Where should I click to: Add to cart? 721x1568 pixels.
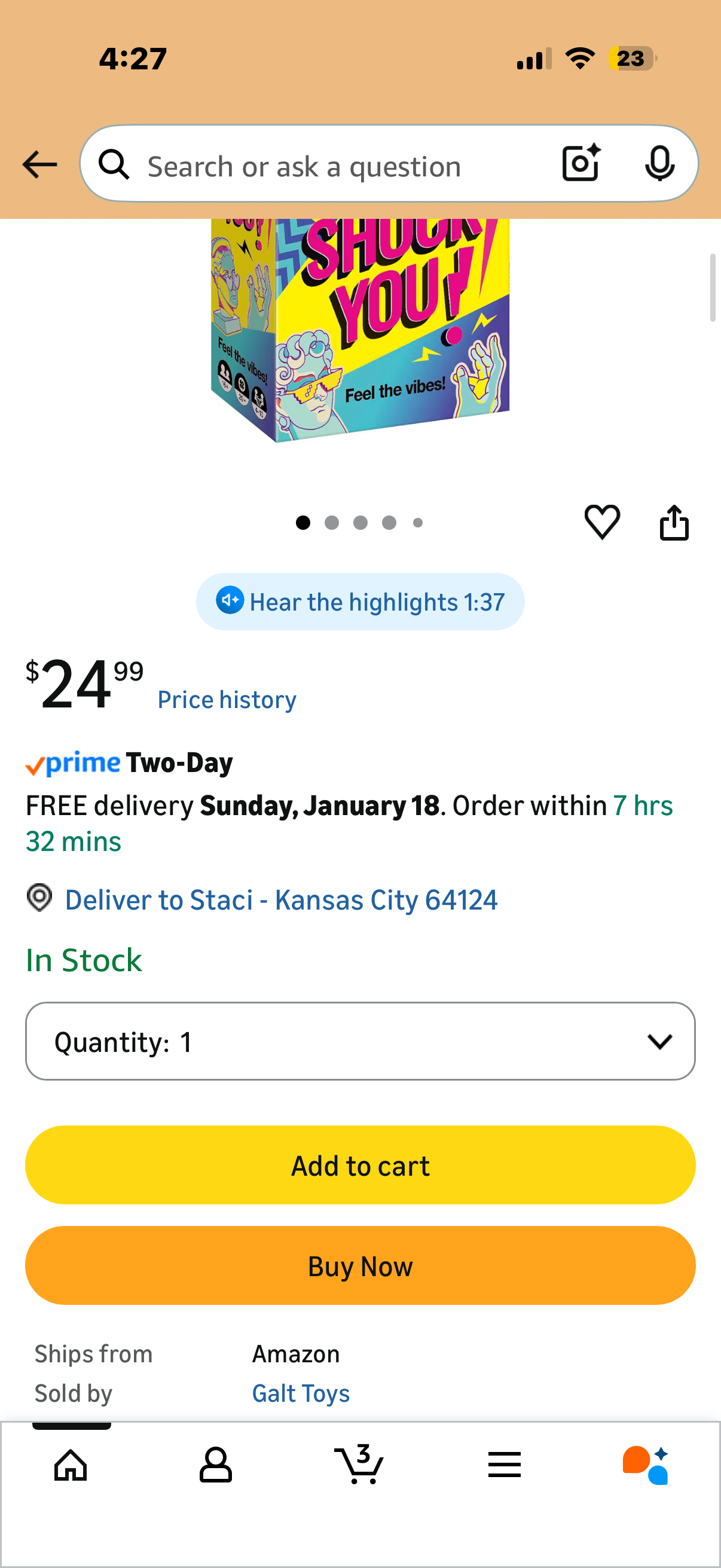pos(360,1165)
